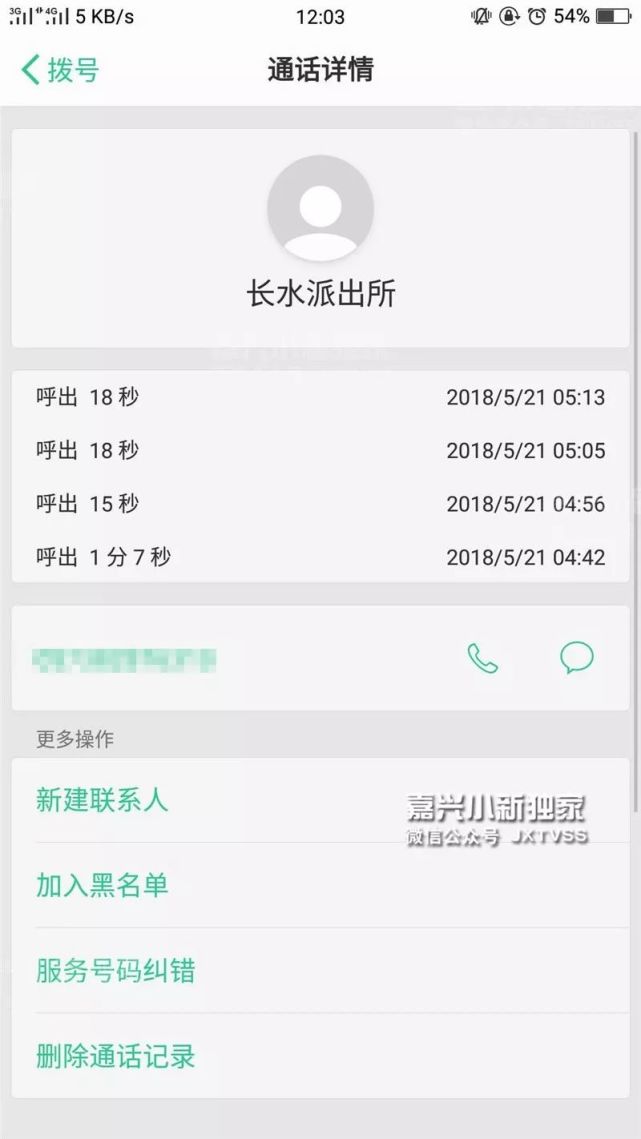This screenshot has height=1139, width=641.
Task: Open 服务号码纠错
Action: (320, 970)
